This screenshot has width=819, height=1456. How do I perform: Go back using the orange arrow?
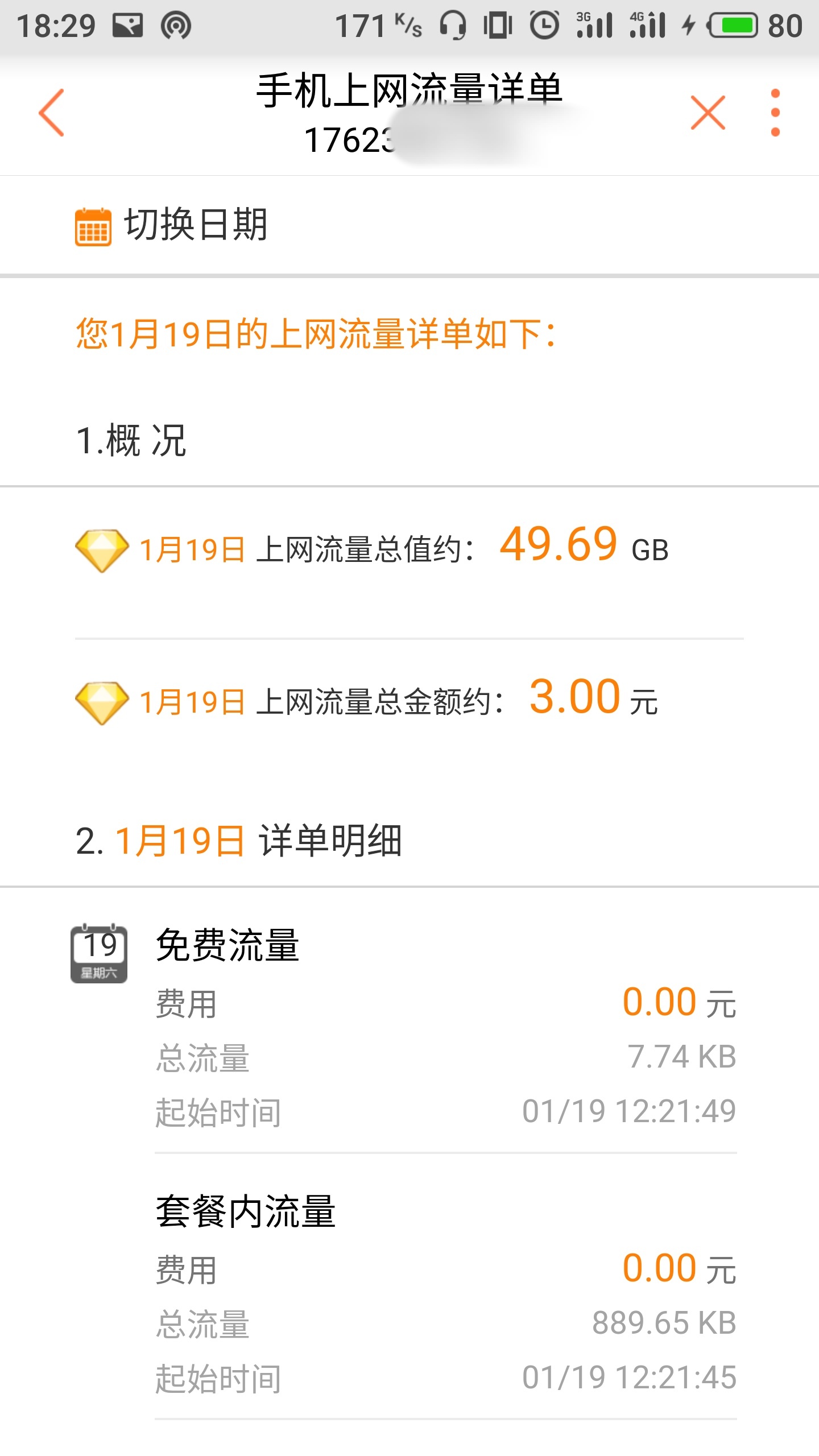[52, 113]
